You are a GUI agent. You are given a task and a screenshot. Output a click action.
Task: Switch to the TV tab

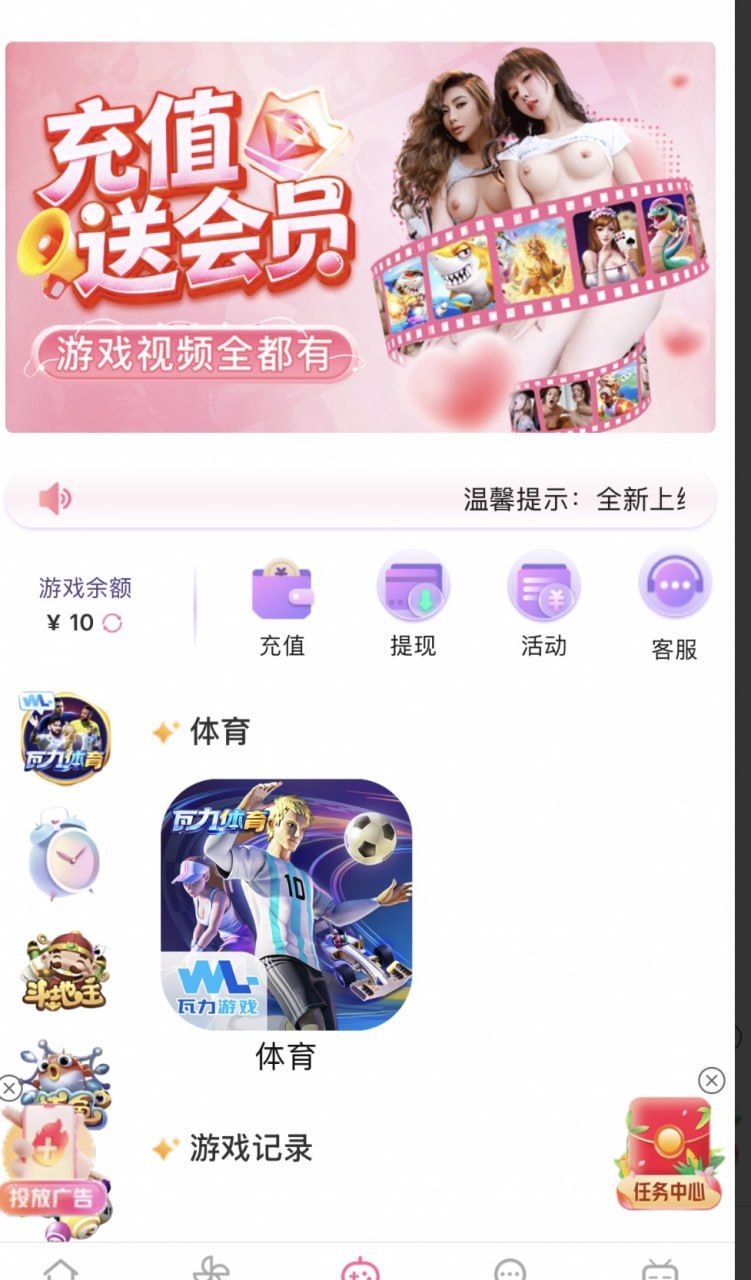pyautogui.click(x=659, y=1270)
